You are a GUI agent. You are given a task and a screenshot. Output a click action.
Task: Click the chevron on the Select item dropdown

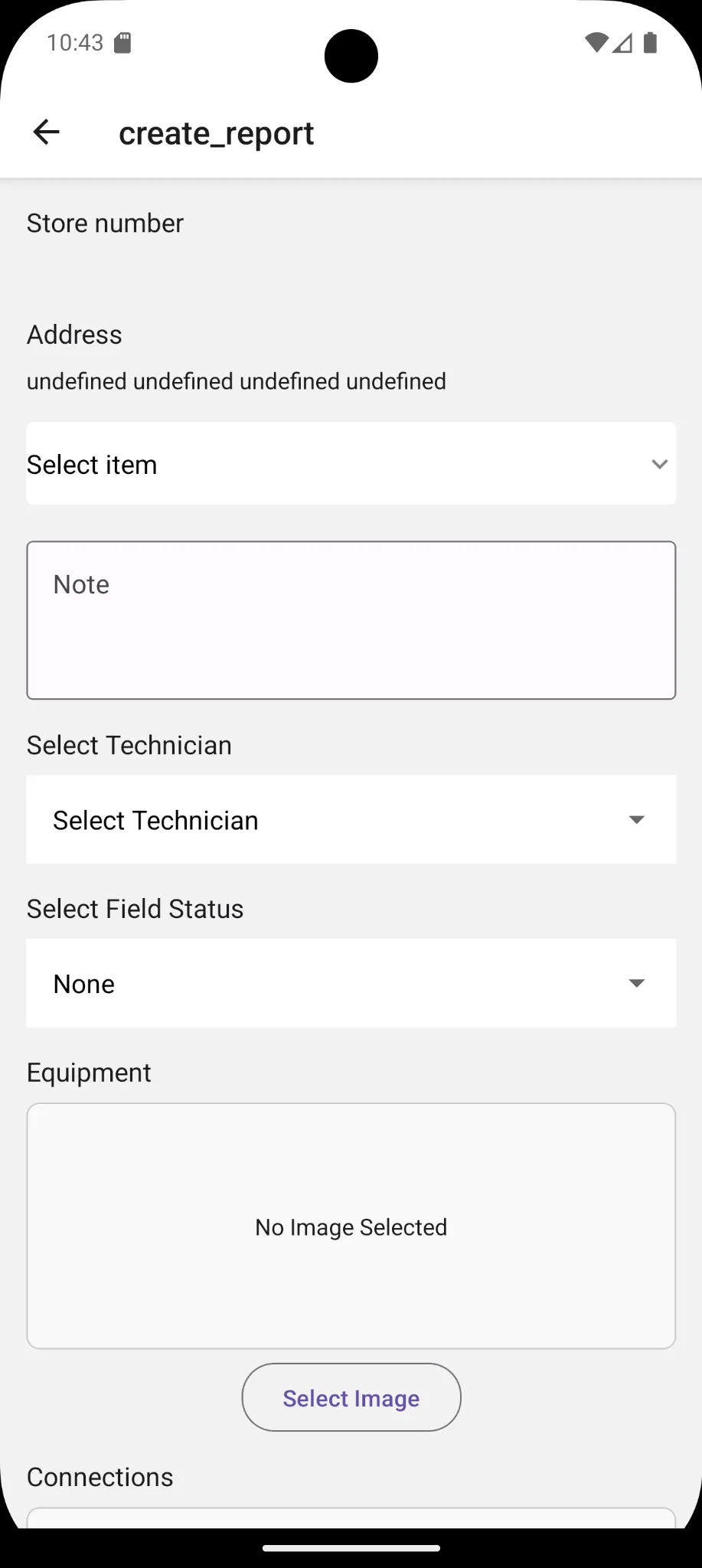click(x=659, y=464)
